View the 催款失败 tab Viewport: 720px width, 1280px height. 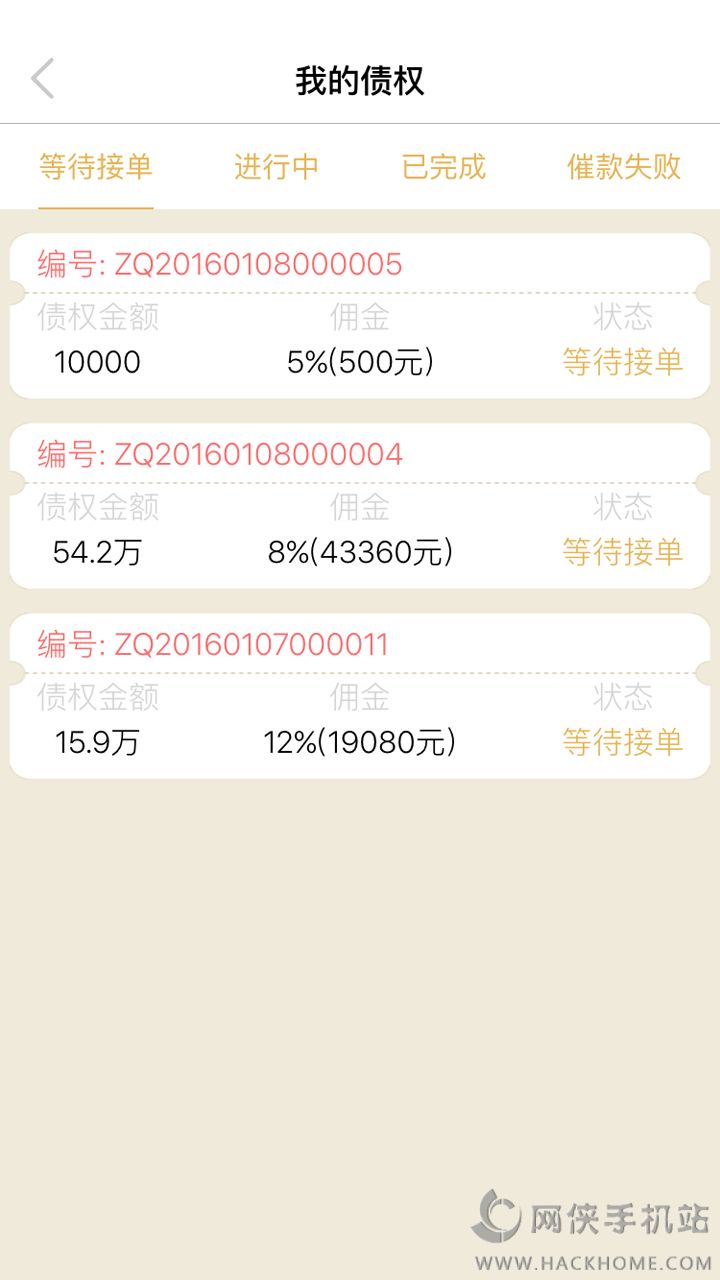click(x=624, y=167)
